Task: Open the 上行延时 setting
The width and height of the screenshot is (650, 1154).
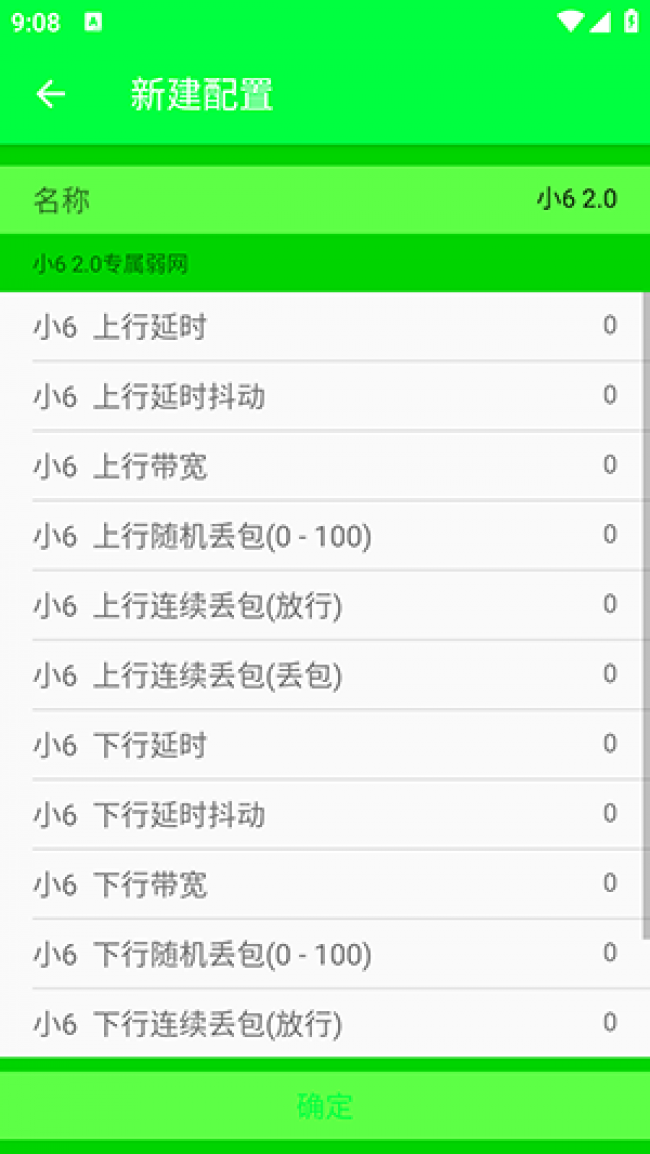Action: [324, 327]
